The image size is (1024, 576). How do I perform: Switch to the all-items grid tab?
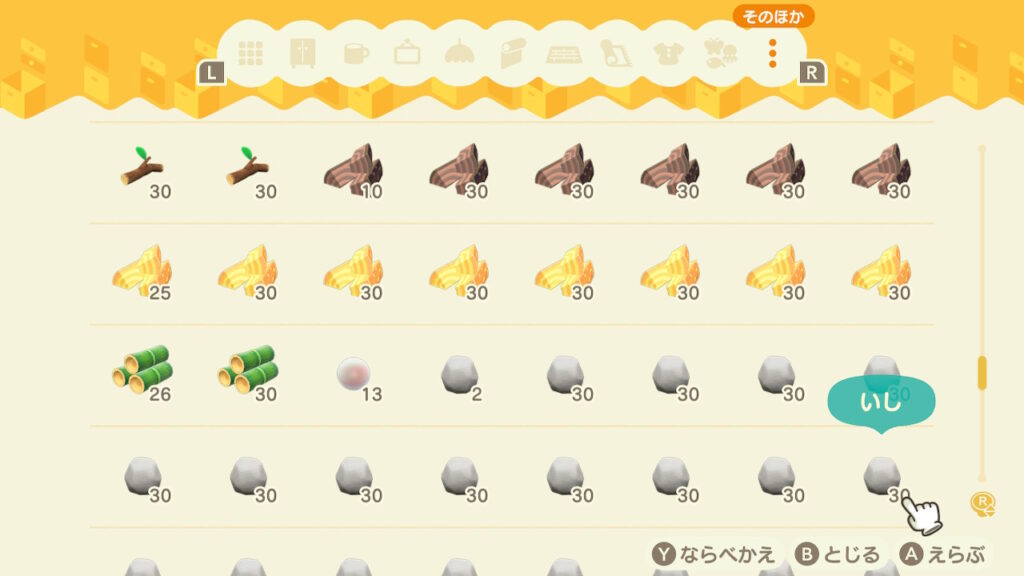pos(250,53)
